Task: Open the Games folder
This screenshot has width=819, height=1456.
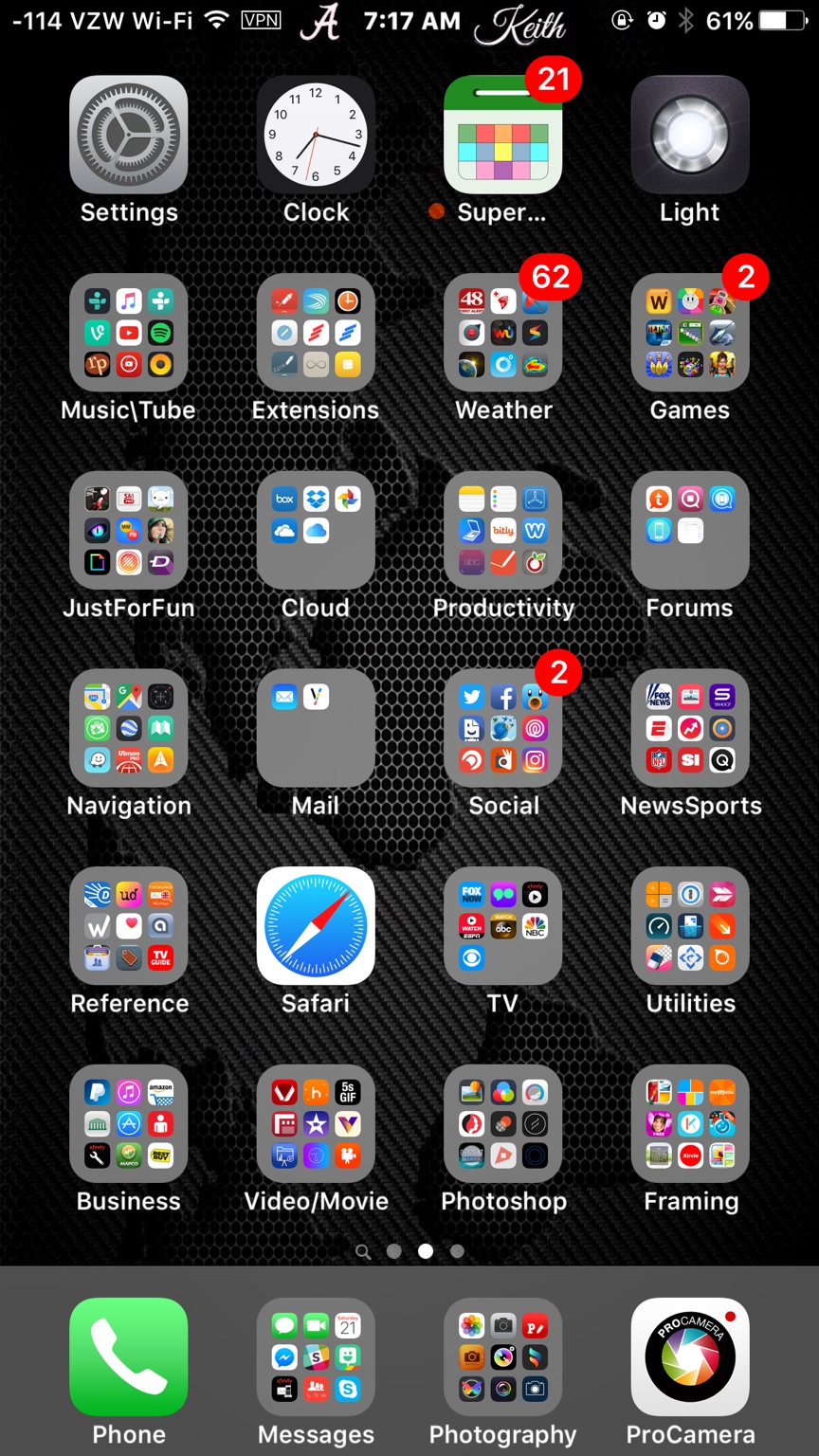Action: point(690,333)
